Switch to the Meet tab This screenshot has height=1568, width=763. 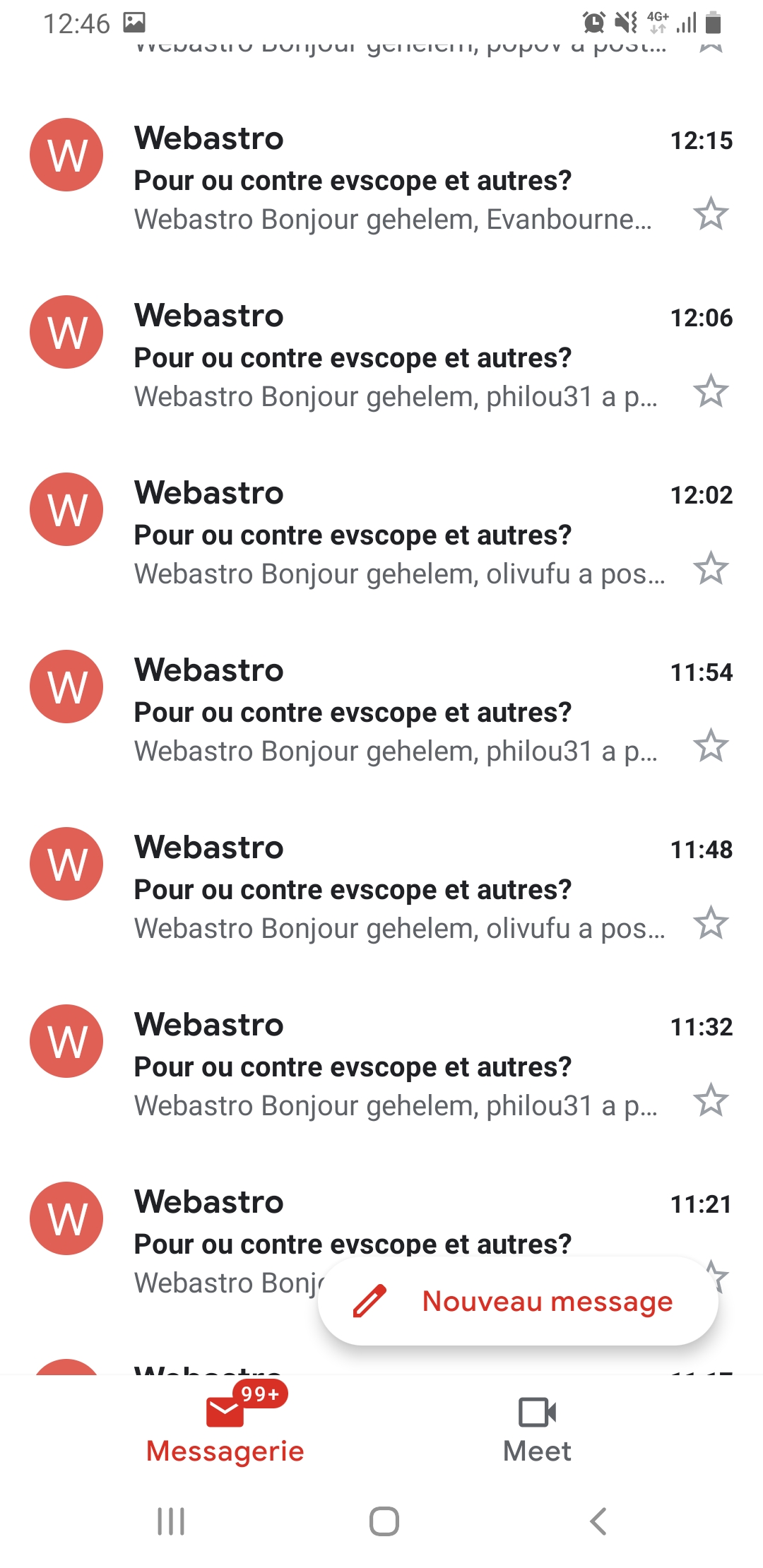pyautogui.click(x=537, y=1430)
